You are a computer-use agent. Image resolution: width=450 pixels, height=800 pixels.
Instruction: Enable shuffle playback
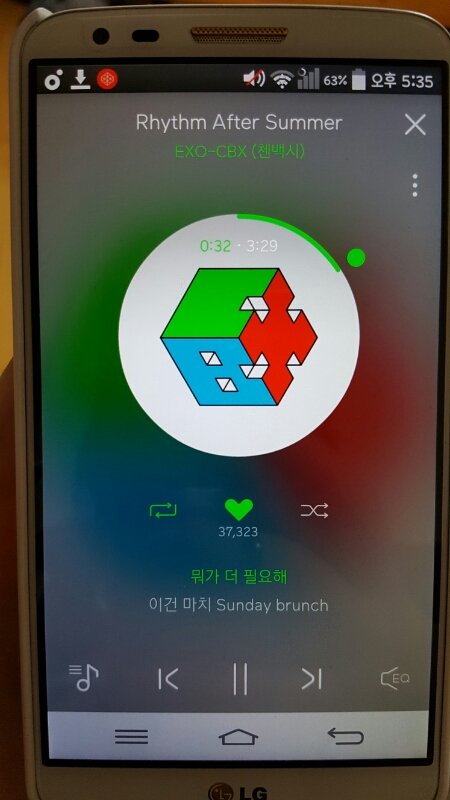pos(314,510)
